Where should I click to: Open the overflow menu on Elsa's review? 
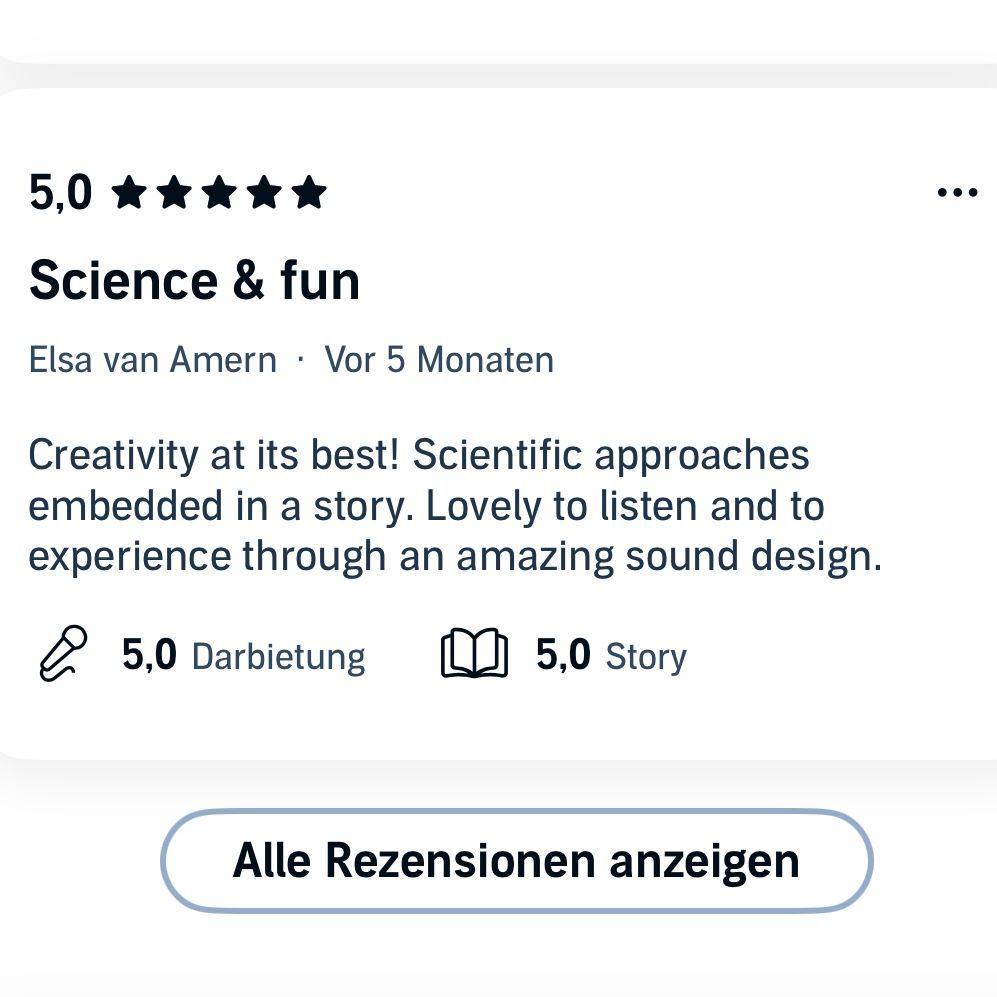[957, 192]
